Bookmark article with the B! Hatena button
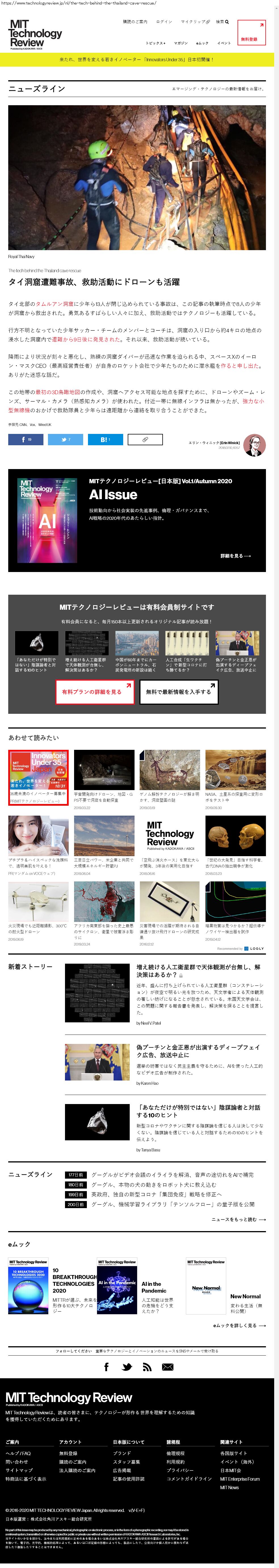Image resolution: width=279 pixels, height=1568 pixels. tap(105, 439)
